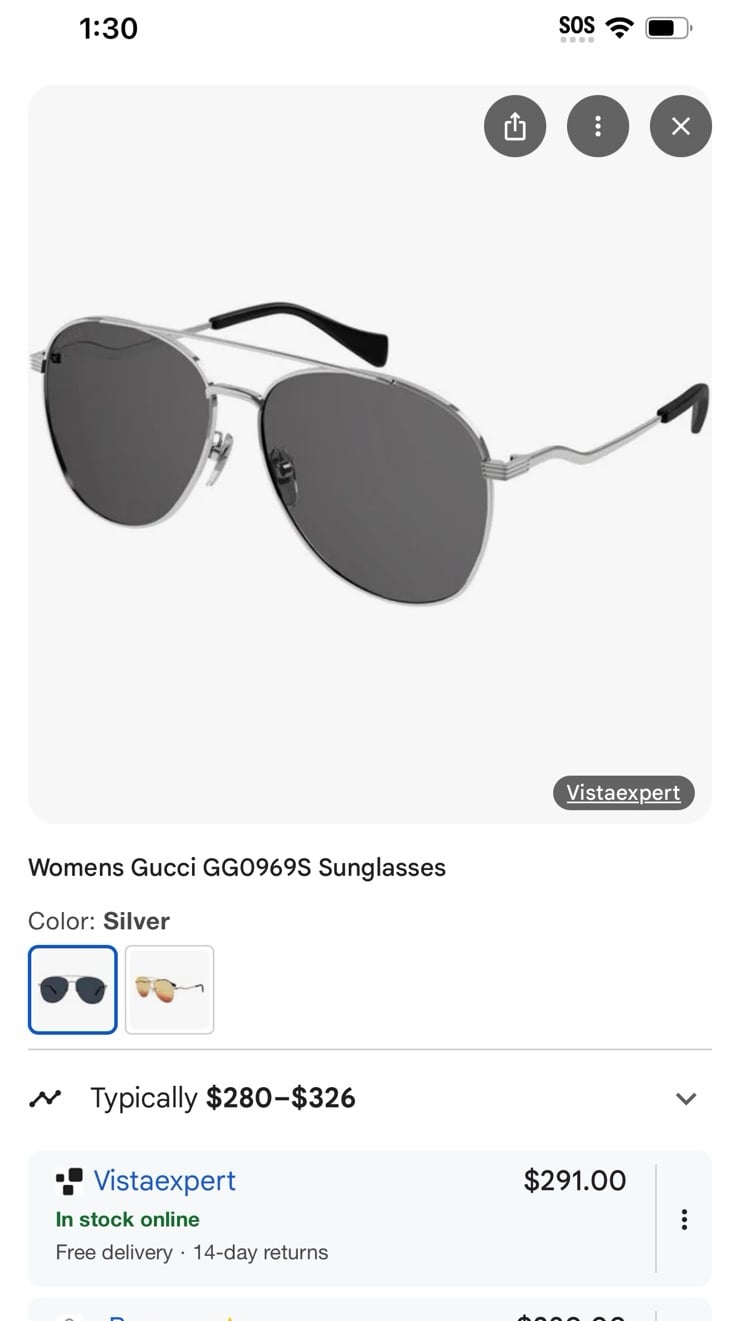Screen dimensions: 740x1321
Task: Select the gold orange-lens color option
Action: pyautogui.click(x=170, y=990)
